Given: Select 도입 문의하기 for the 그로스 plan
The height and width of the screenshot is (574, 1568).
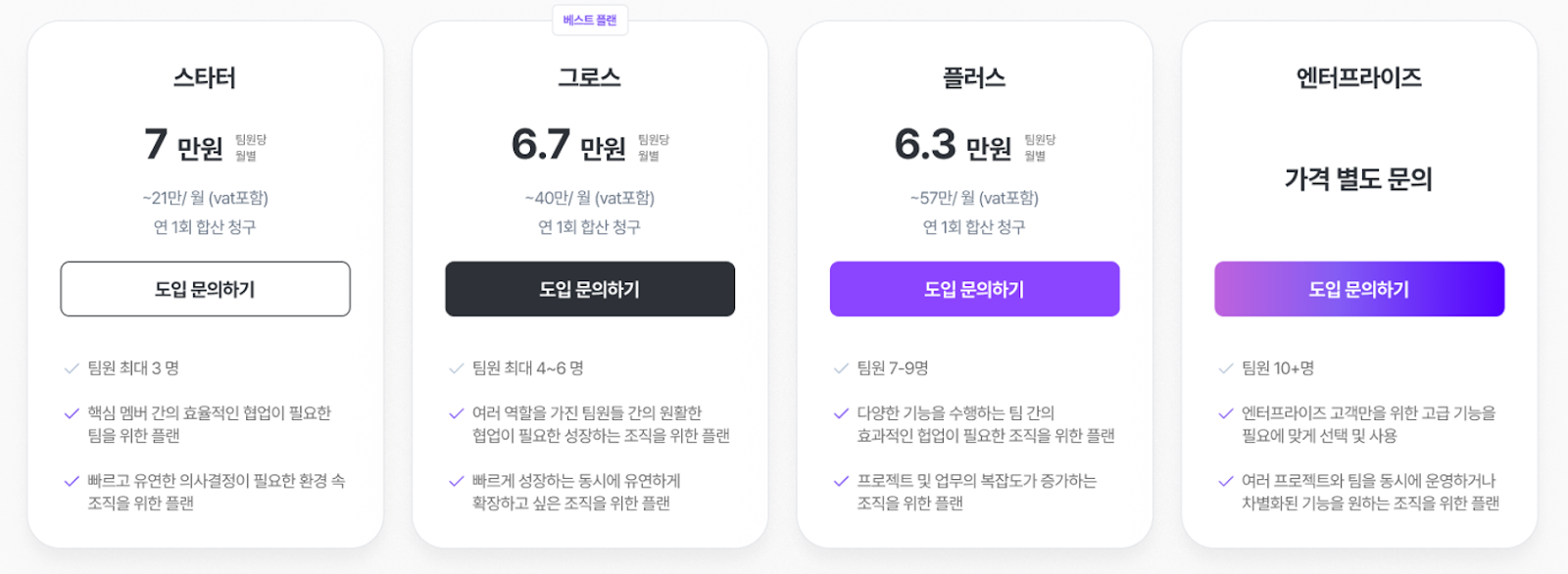Looking at the screenshot, I should (x=589, y=289).
